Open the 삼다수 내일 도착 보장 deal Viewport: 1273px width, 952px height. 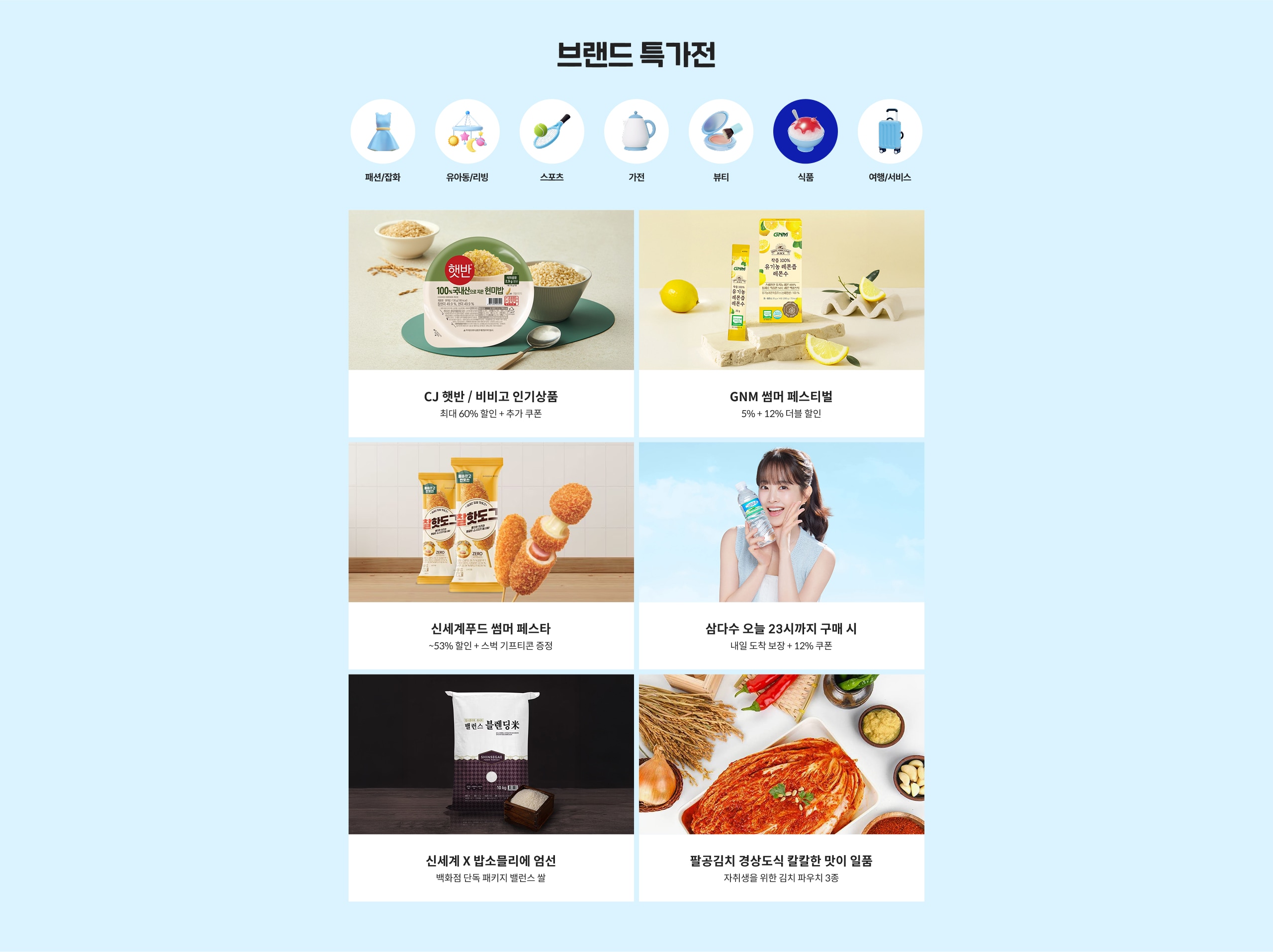[781, 555]
